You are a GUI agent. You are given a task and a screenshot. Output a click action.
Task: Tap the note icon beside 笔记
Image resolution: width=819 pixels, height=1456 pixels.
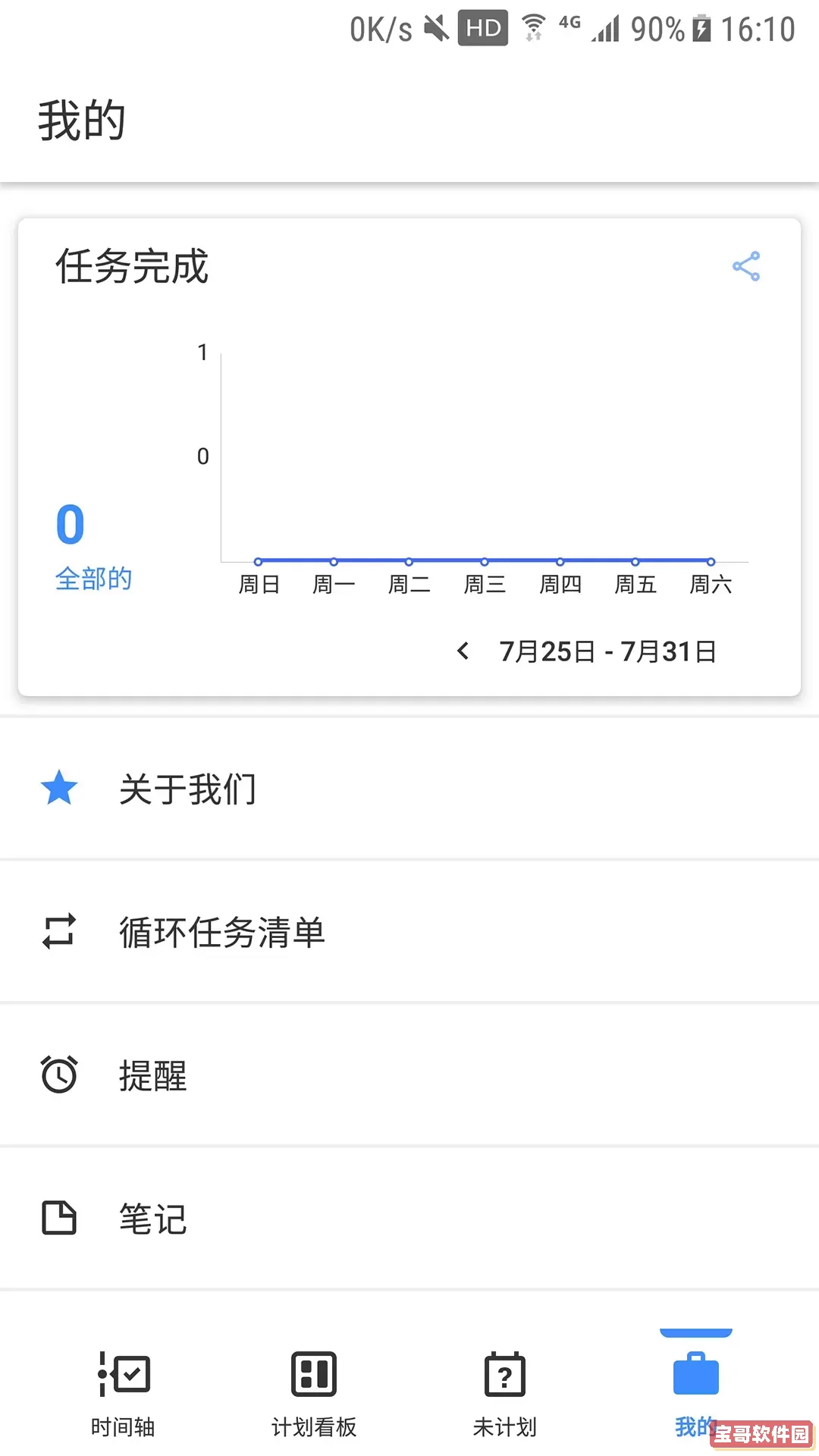tap(58, 1217)
